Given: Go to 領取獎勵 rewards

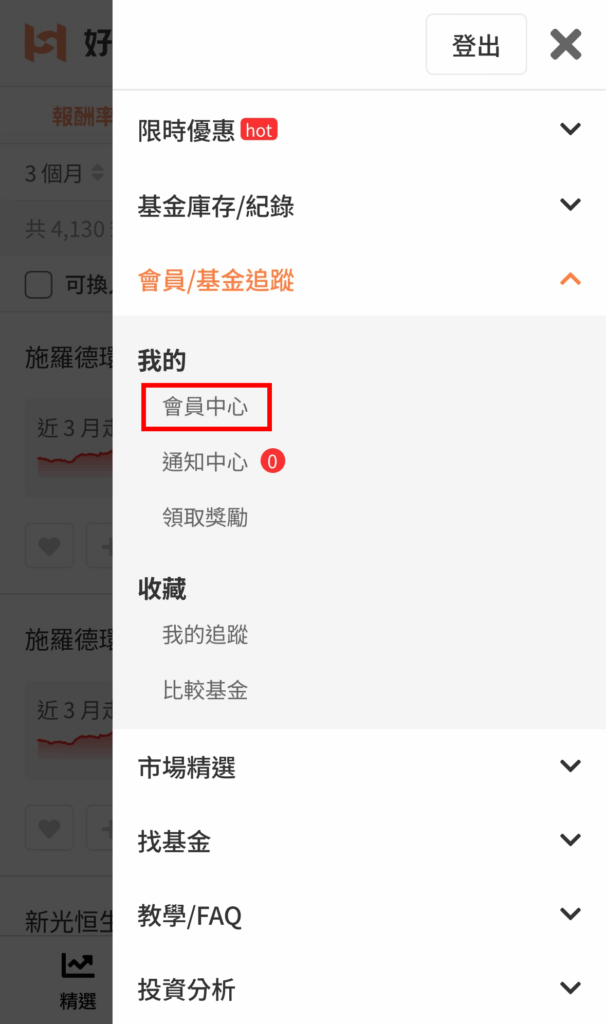Looking at the screenshot, I should coord(205,517).
